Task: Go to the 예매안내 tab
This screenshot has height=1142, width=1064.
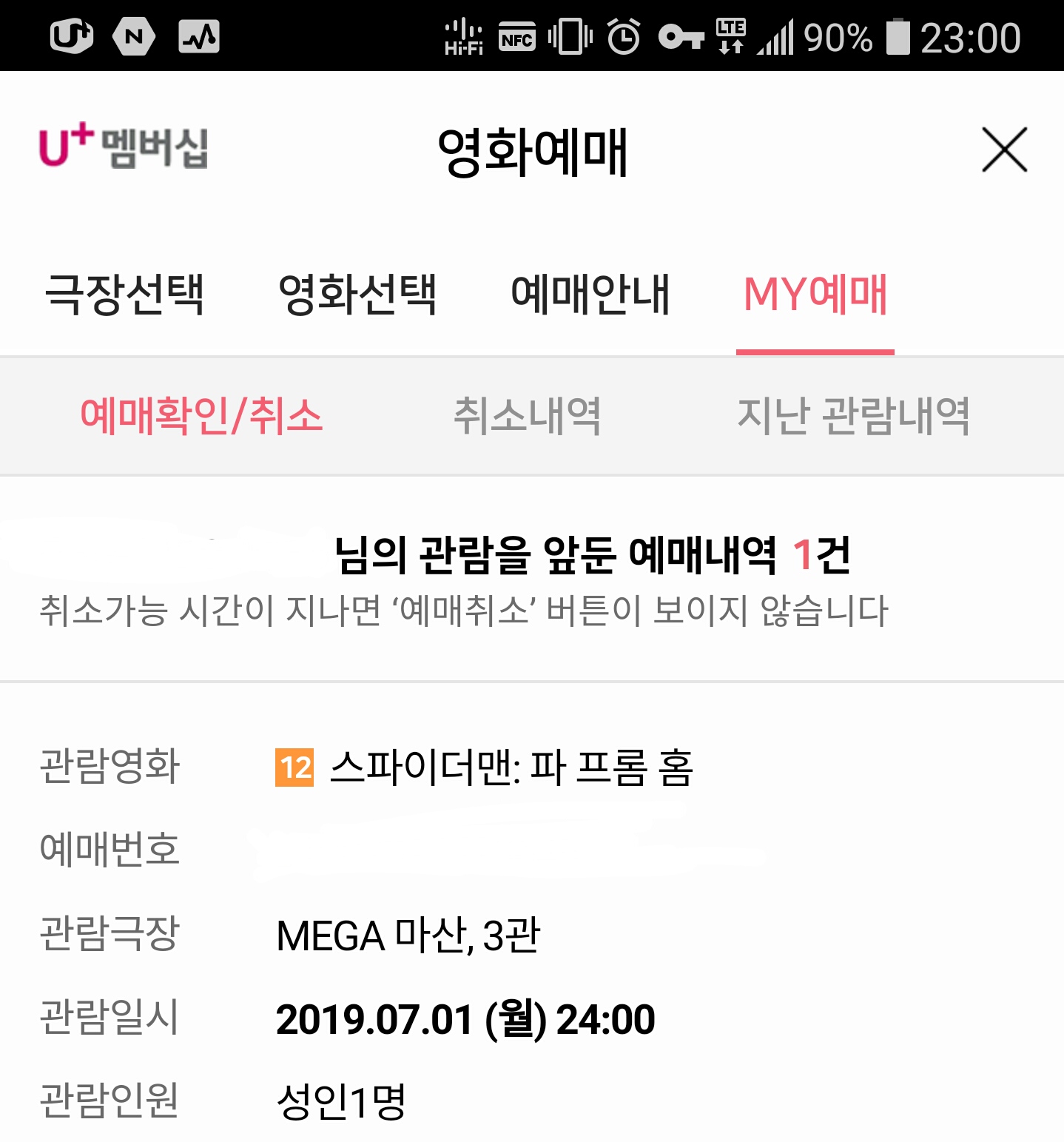Action: 590,295
